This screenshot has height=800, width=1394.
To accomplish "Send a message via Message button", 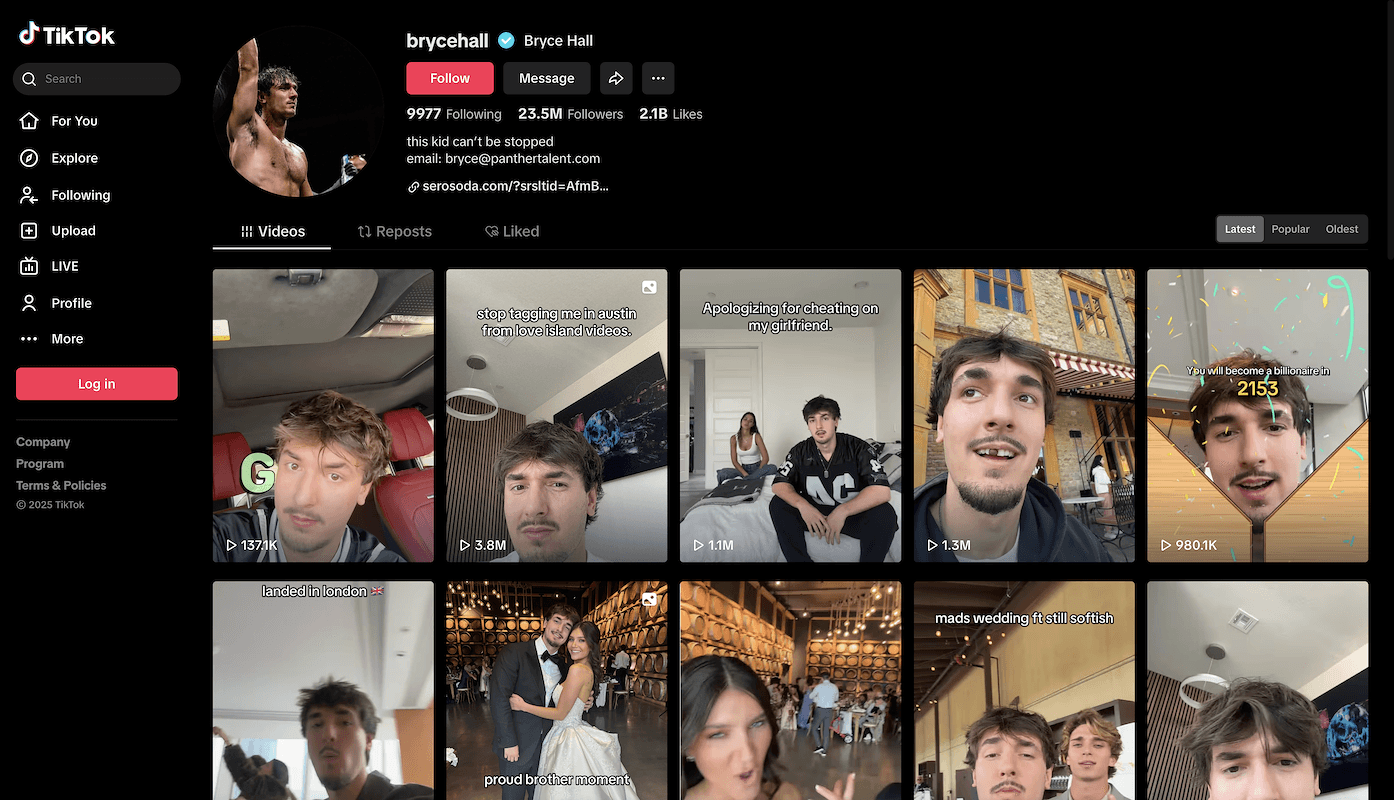I will click(x=546, y=78).
